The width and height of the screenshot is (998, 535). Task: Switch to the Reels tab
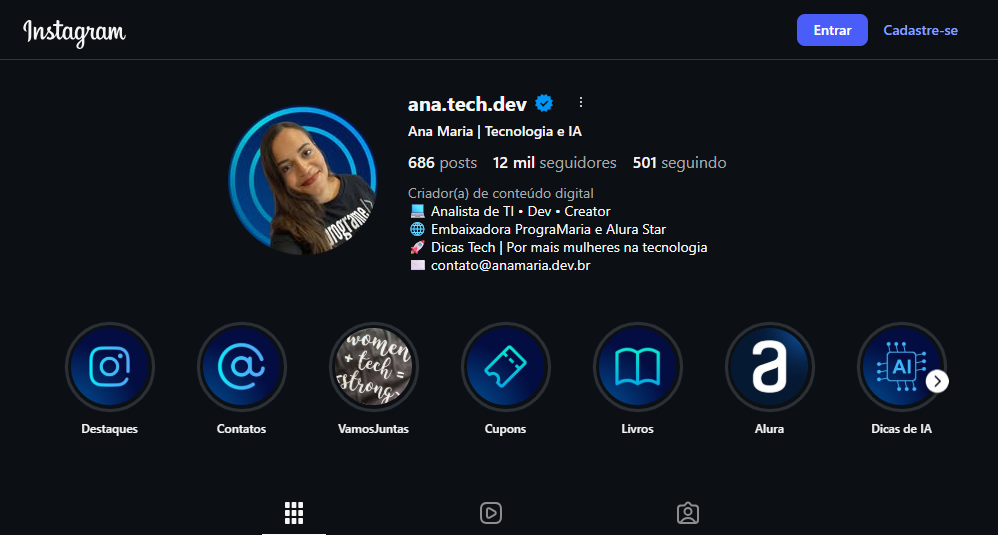[490, 513]
